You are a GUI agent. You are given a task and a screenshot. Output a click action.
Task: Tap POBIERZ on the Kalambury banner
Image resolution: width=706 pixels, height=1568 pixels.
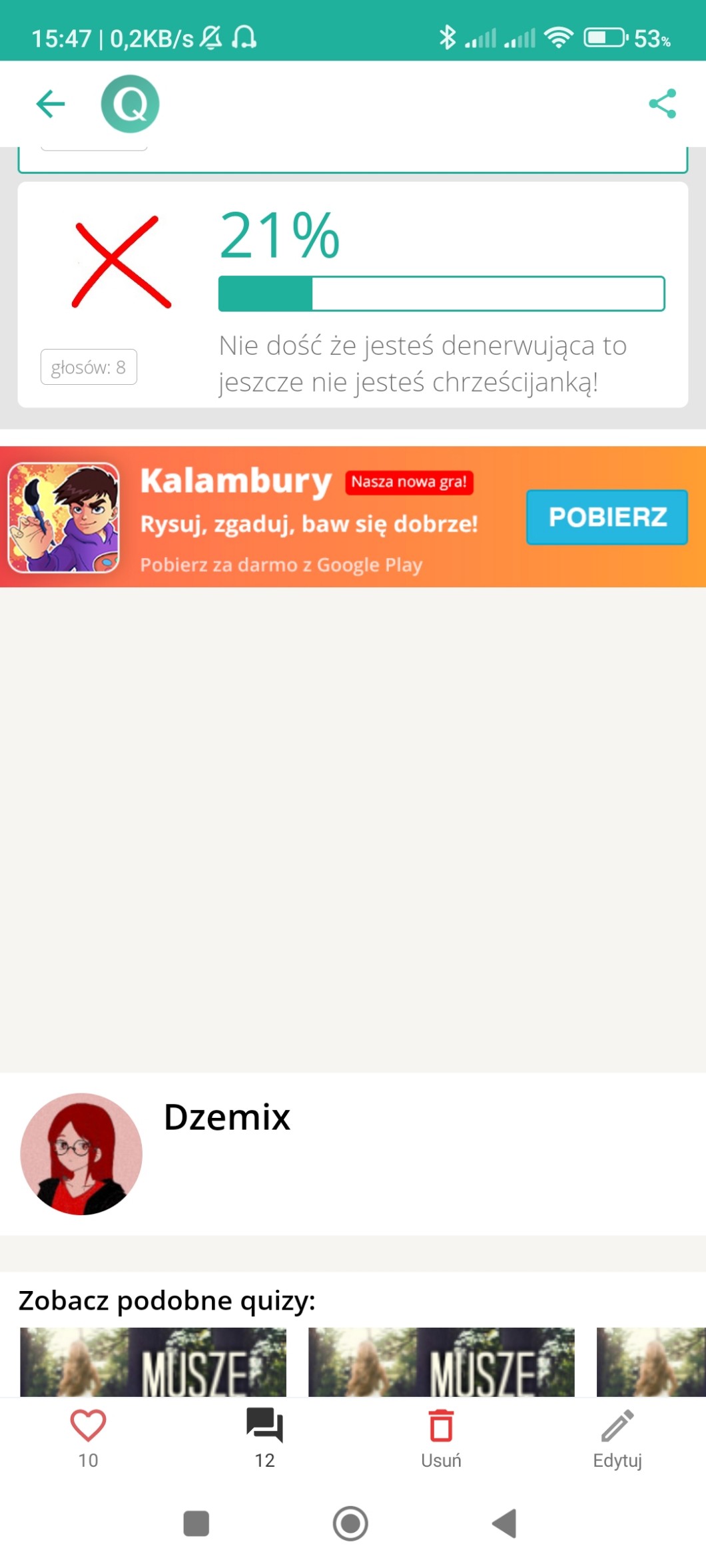[x=606, y=517]
